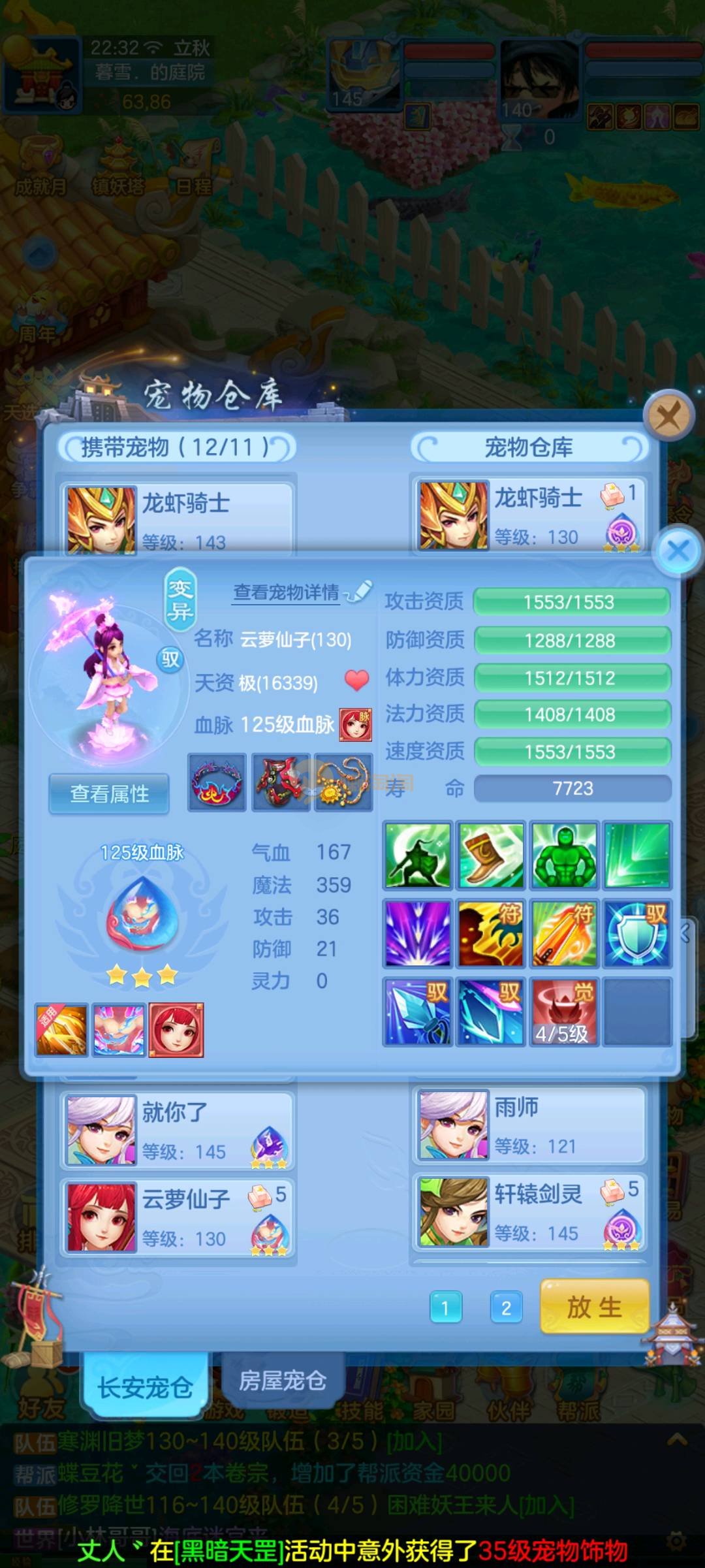The width and height of the screenshot is (705, 1568).
Task: Tap the 查看属性 button
Action: pos(109,793)
